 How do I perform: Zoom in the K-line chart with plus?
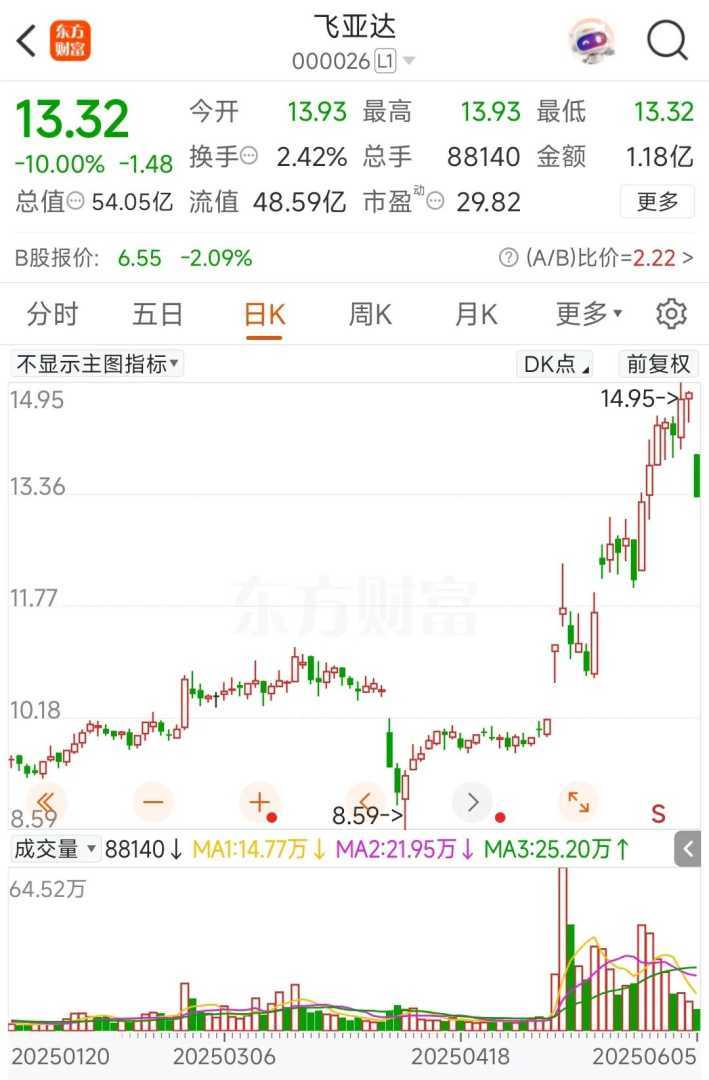[259, 801]
